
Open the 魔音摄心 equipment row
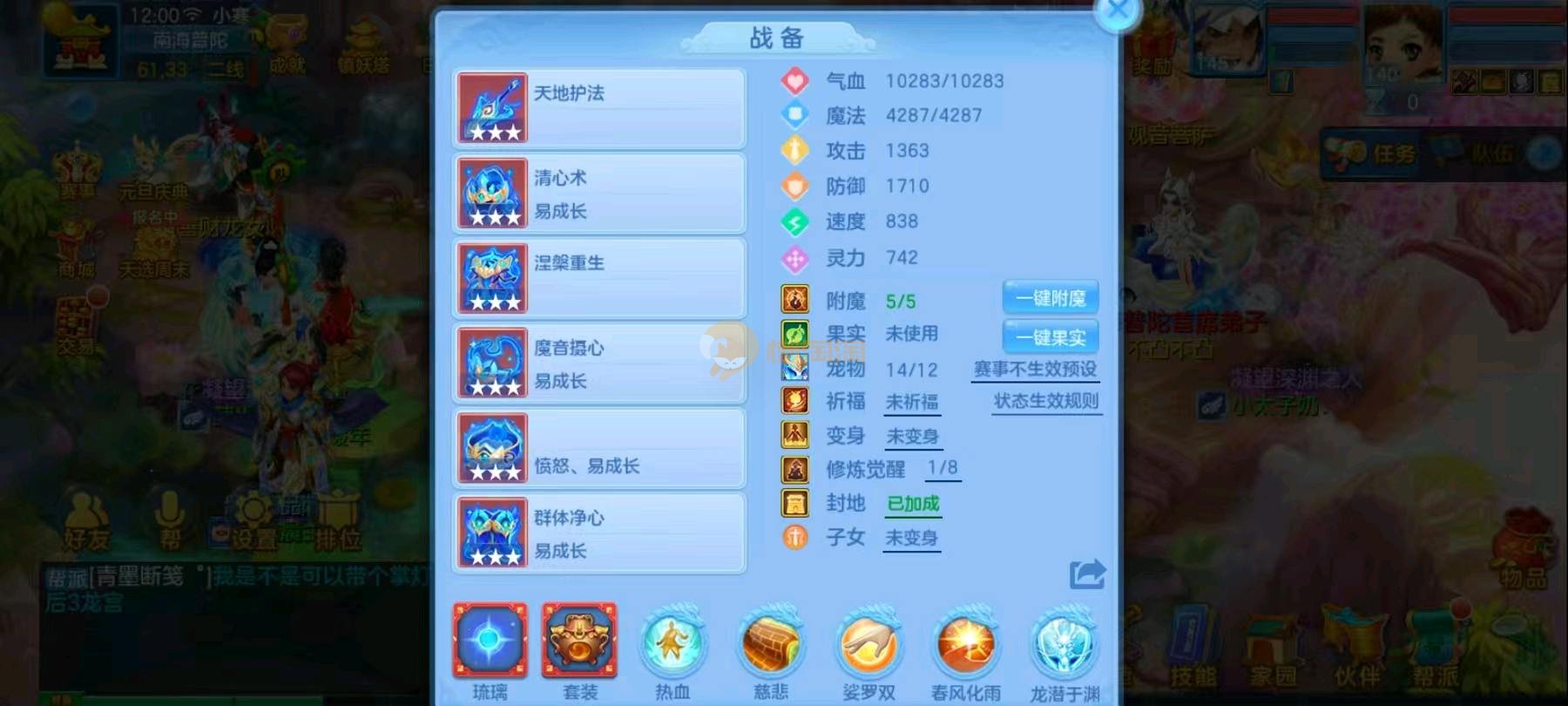tap(599, 363)
